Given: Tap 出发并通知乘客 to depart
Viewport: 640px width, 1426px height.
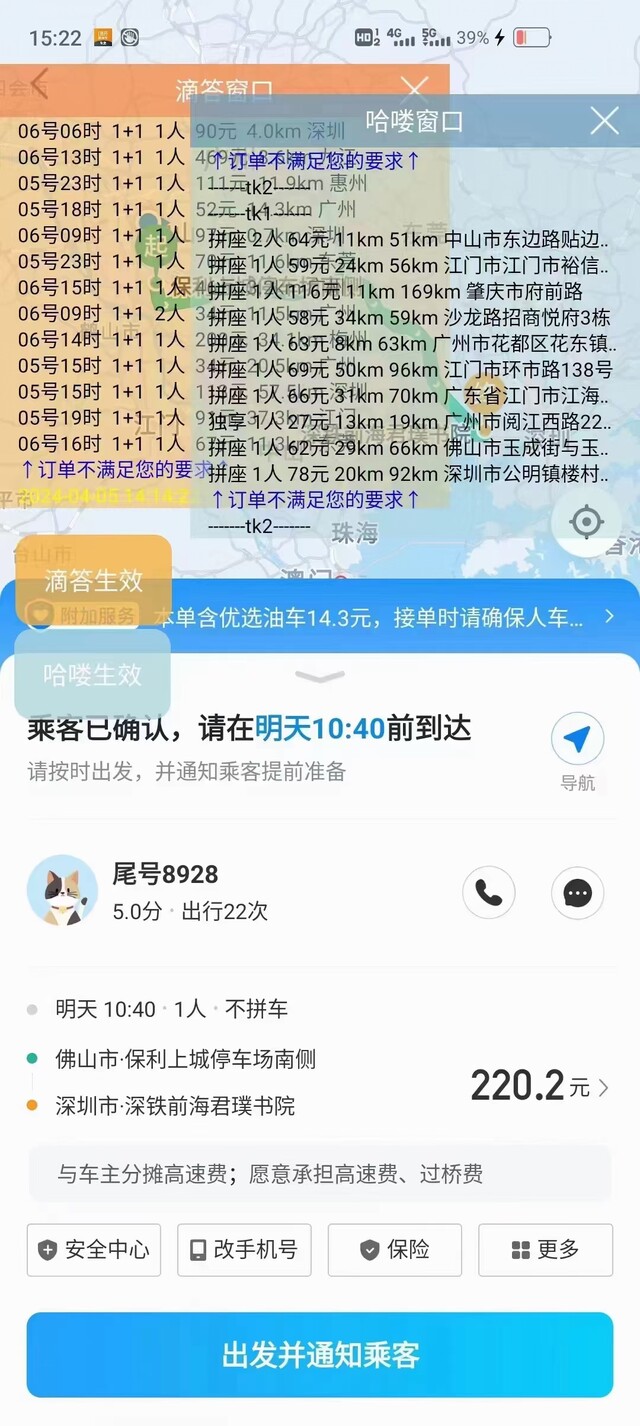Looking at the screenshot, I should (320, 1355).
